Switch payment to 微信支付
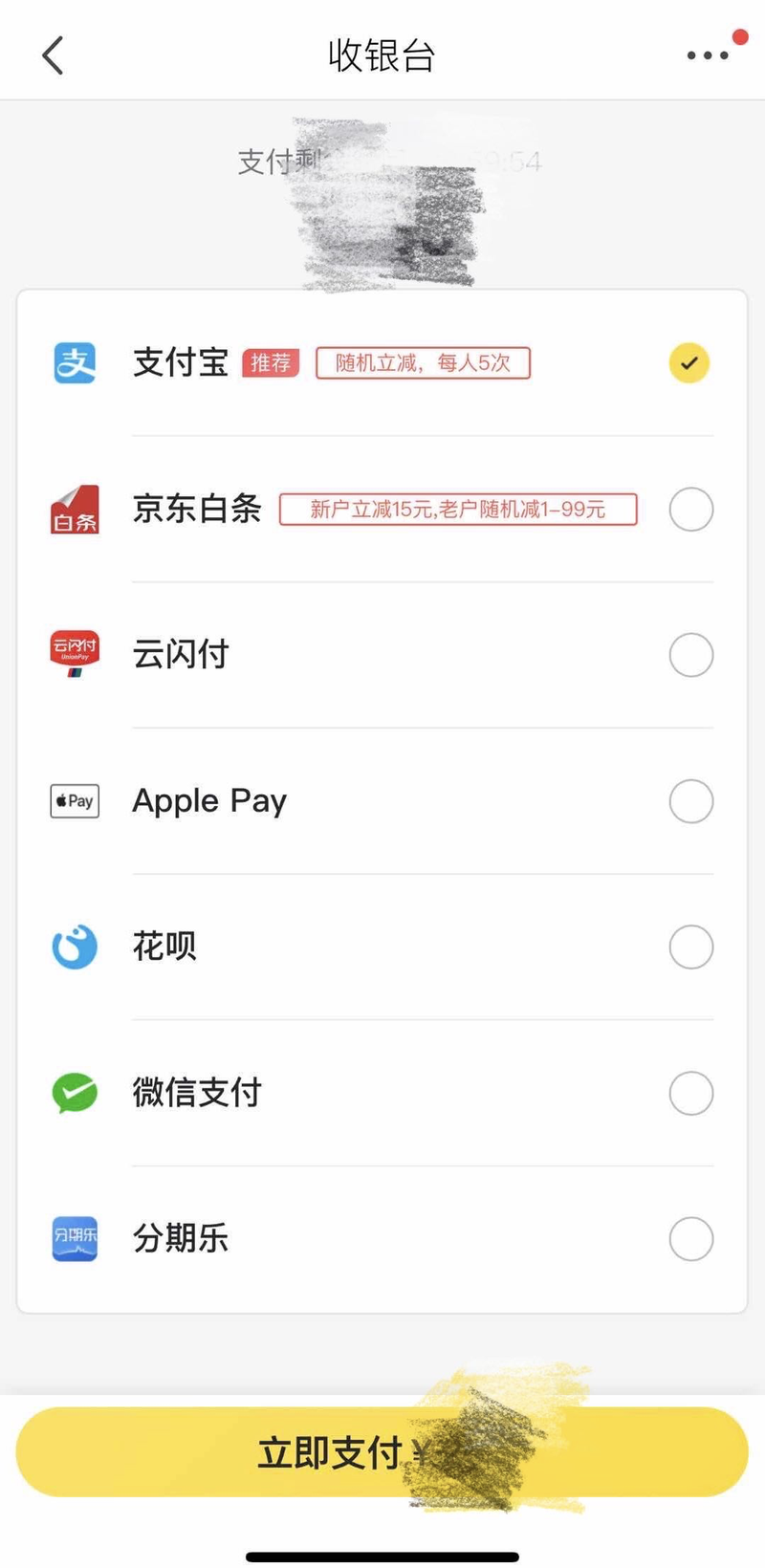 tap(690, 1093)
